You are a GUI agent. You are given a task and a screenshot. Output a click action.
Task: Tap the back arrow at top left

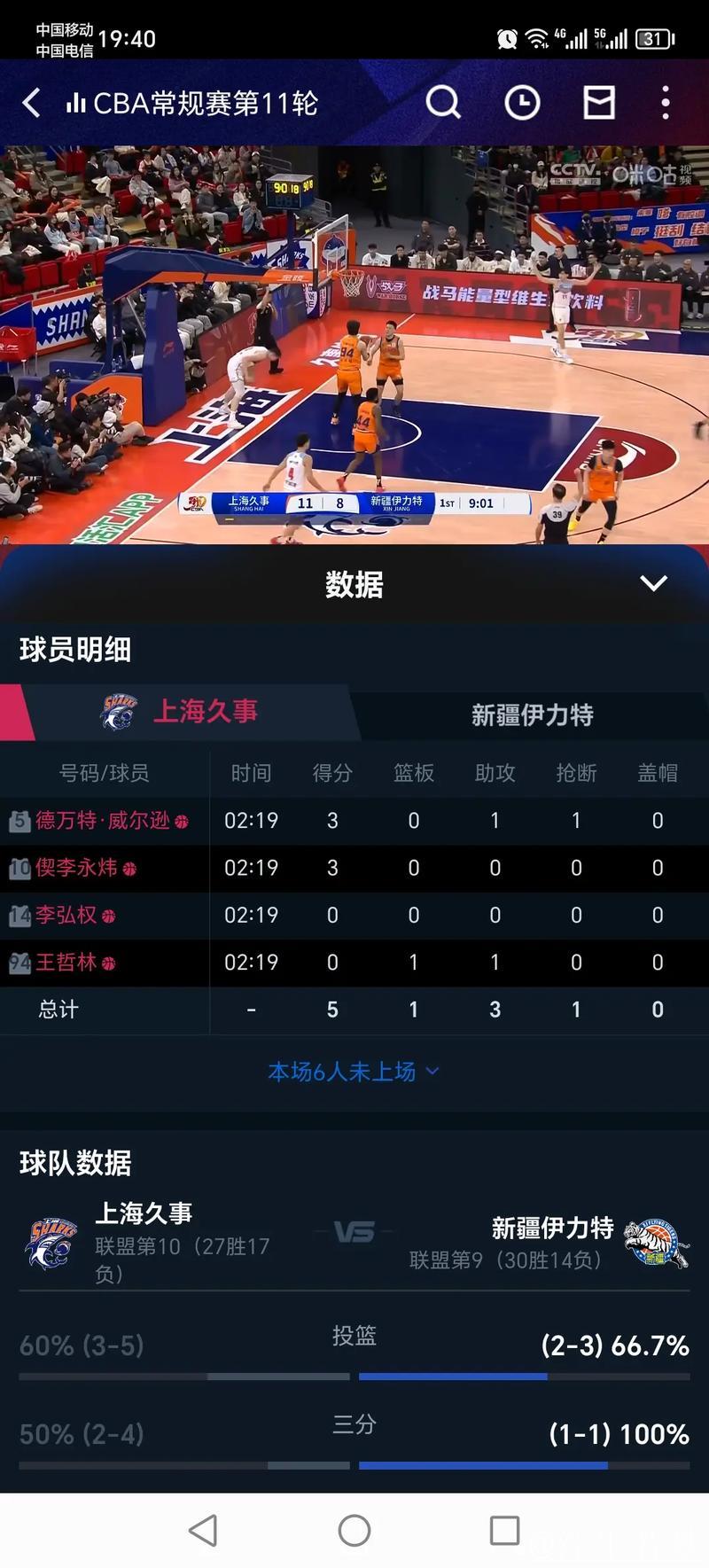coord(32,102)
